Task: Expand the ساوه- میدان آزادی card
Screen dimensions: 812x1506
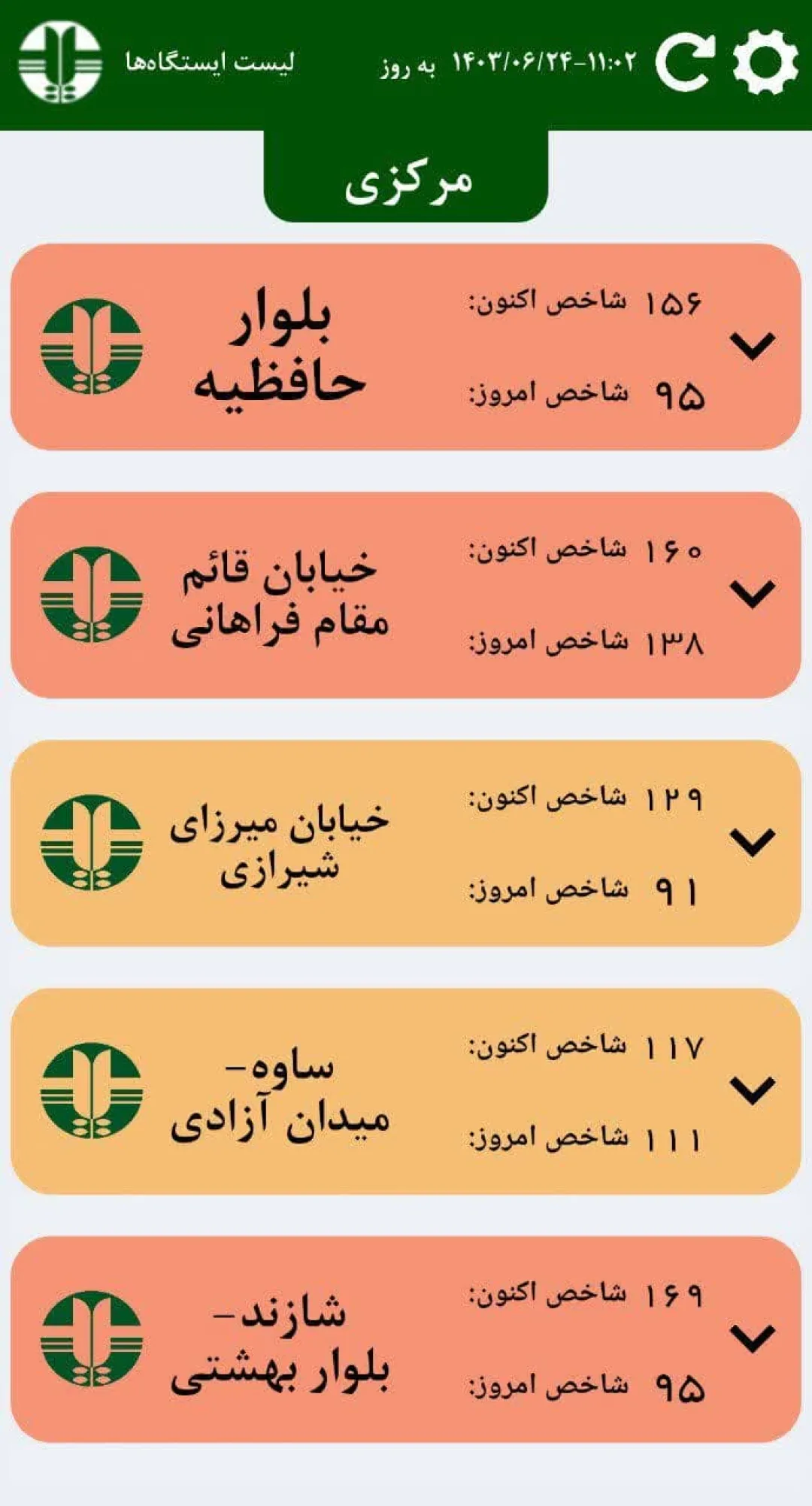Action: 753,1090
